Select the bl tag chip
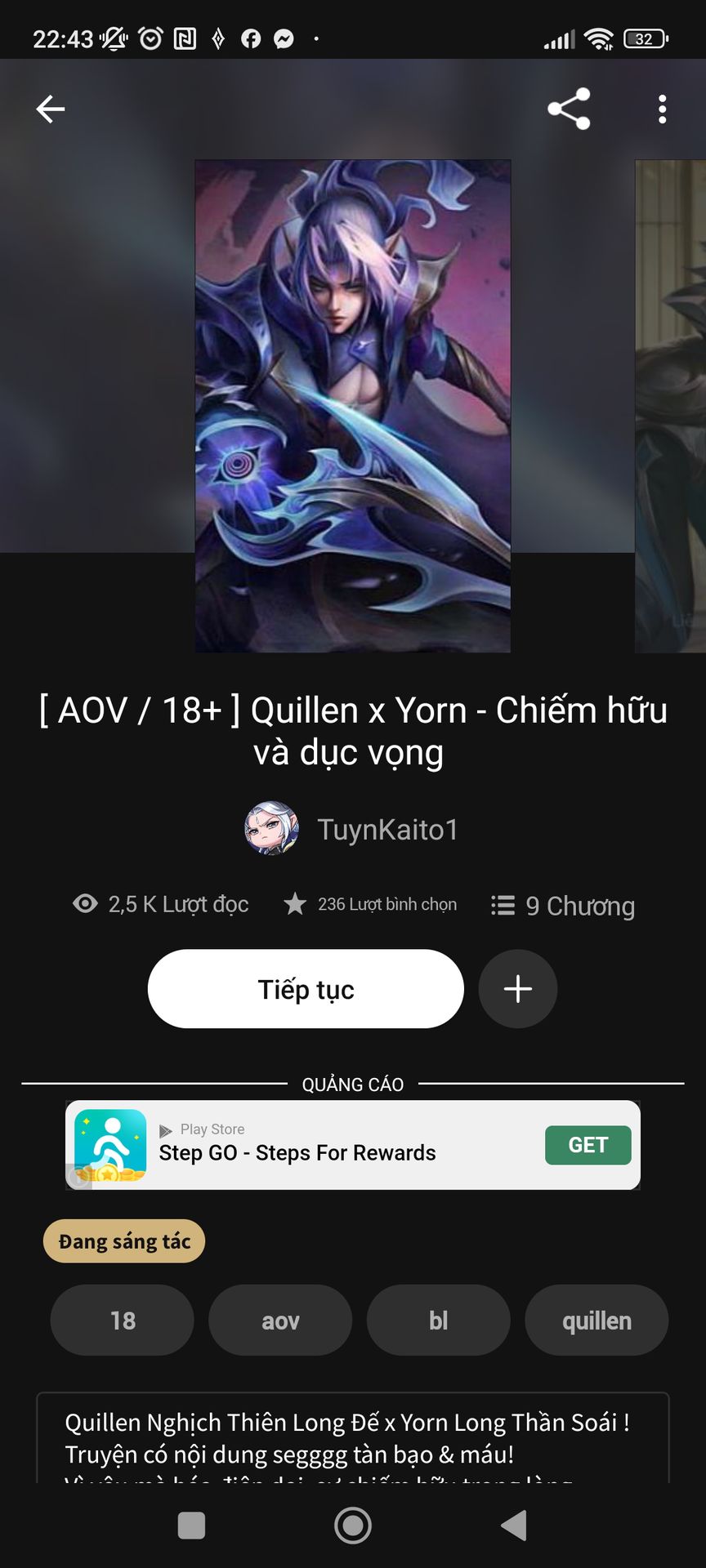706x1568 pixels. [439, 1320]
